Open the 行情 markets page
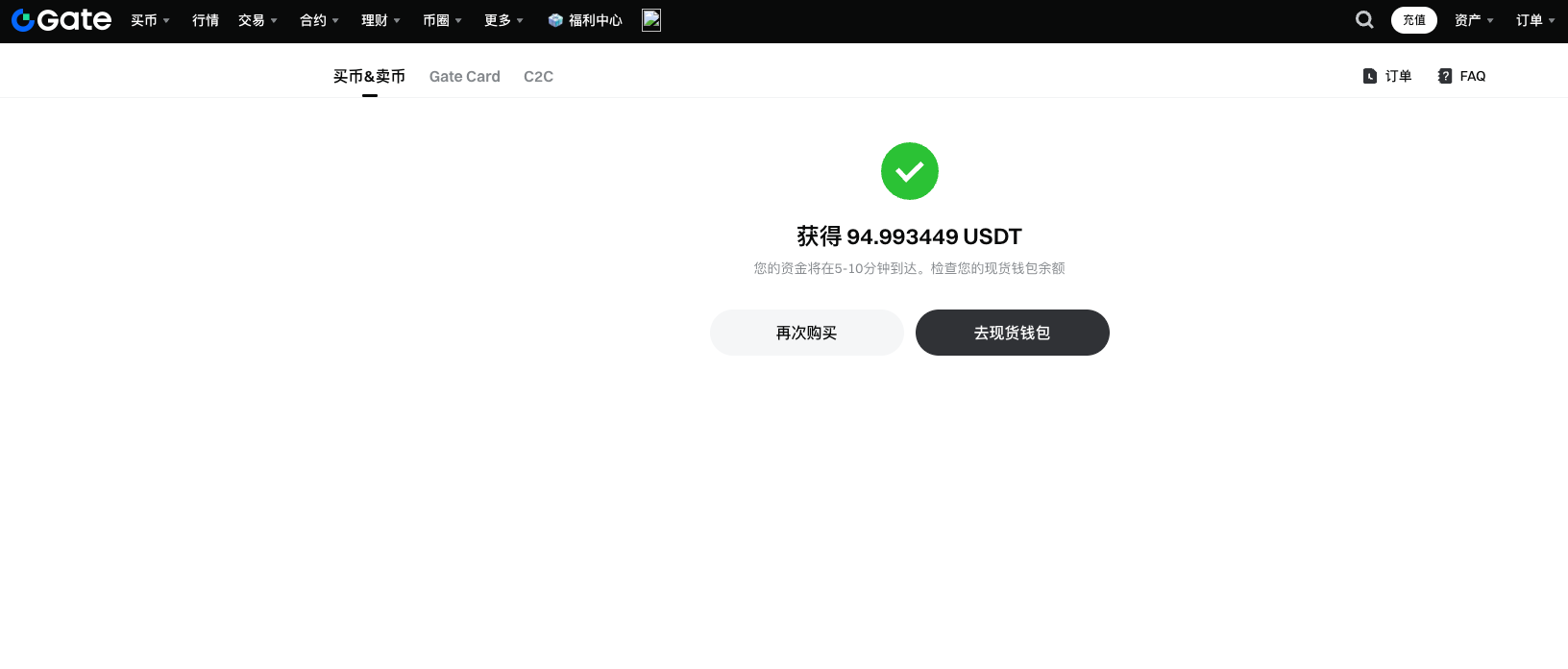 (206, 20)
